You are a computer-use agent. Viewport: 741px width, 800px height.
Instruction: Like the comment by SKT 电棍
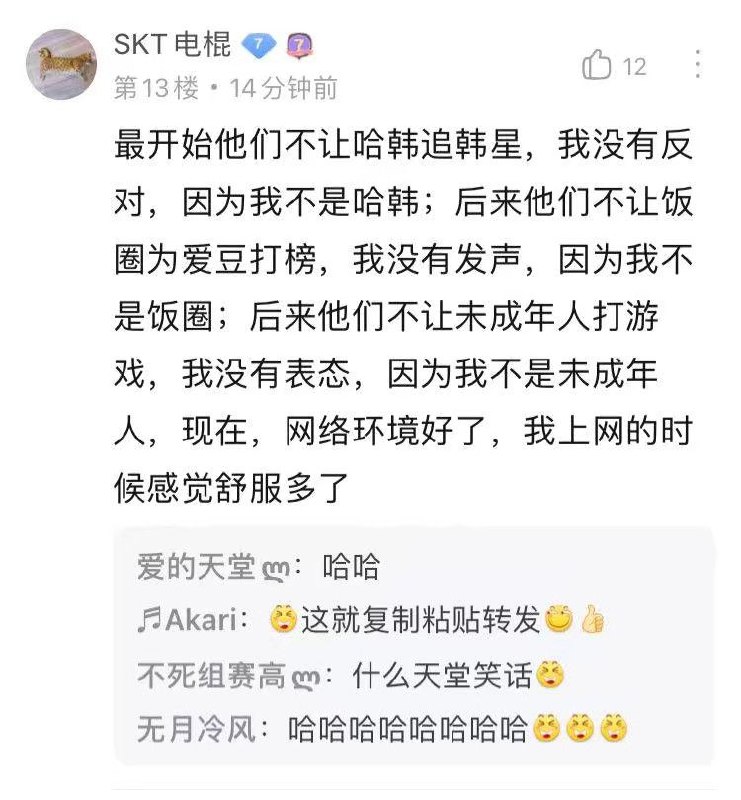pos(598,67)
